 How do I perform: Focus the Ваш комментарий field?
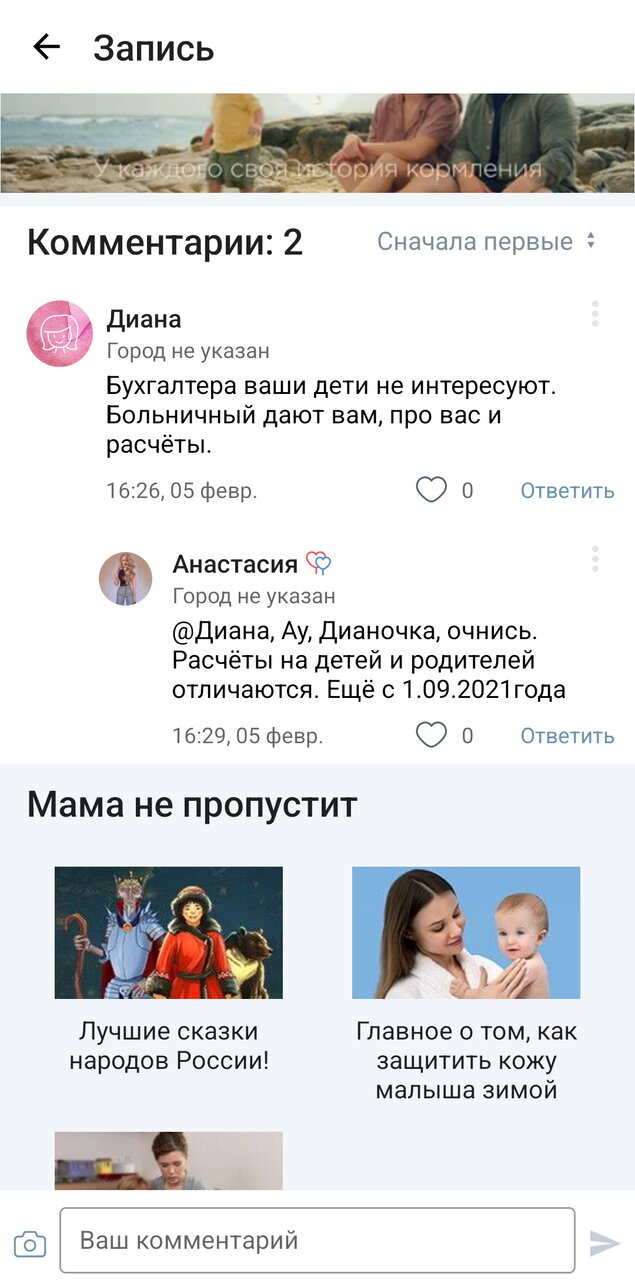point(317,1241)
